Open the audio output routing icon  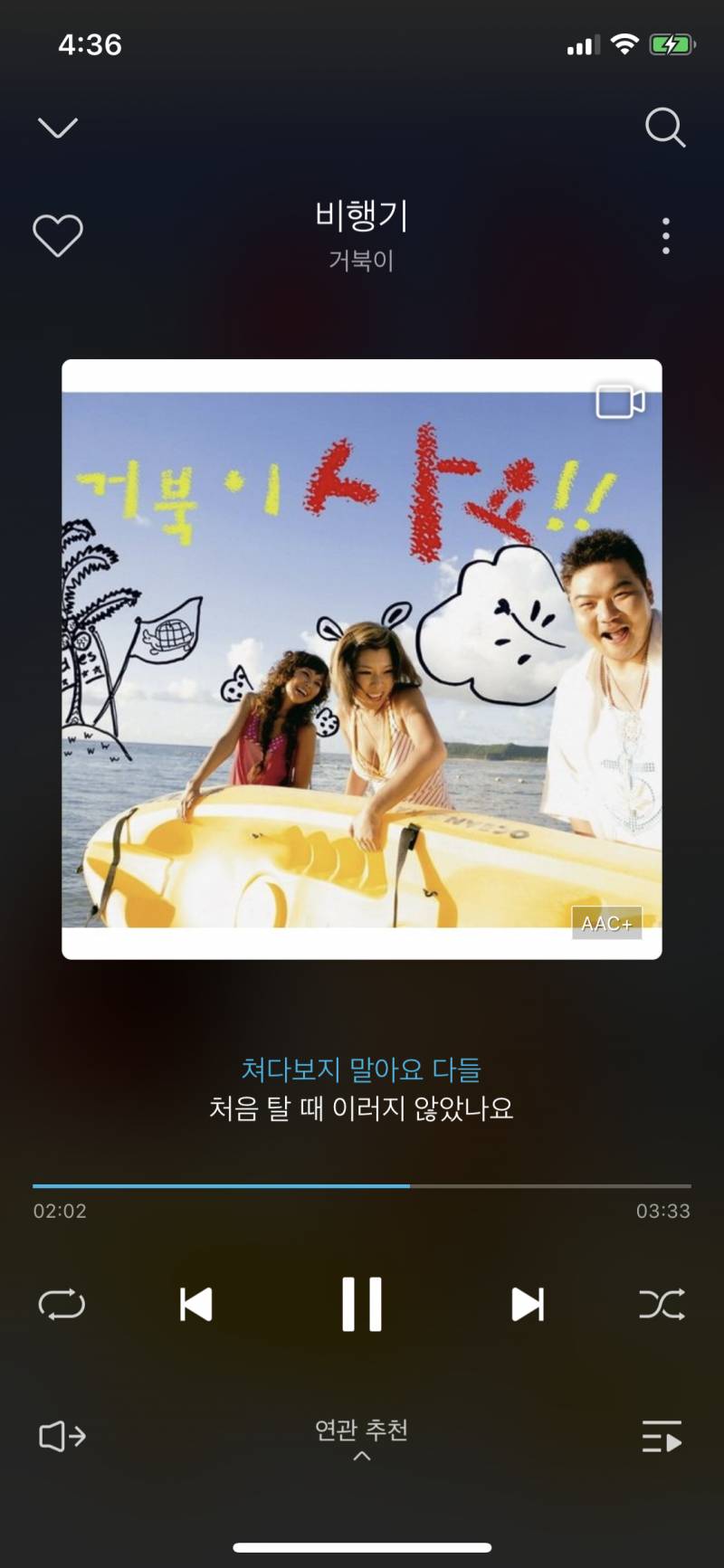tap(61, 1434)
